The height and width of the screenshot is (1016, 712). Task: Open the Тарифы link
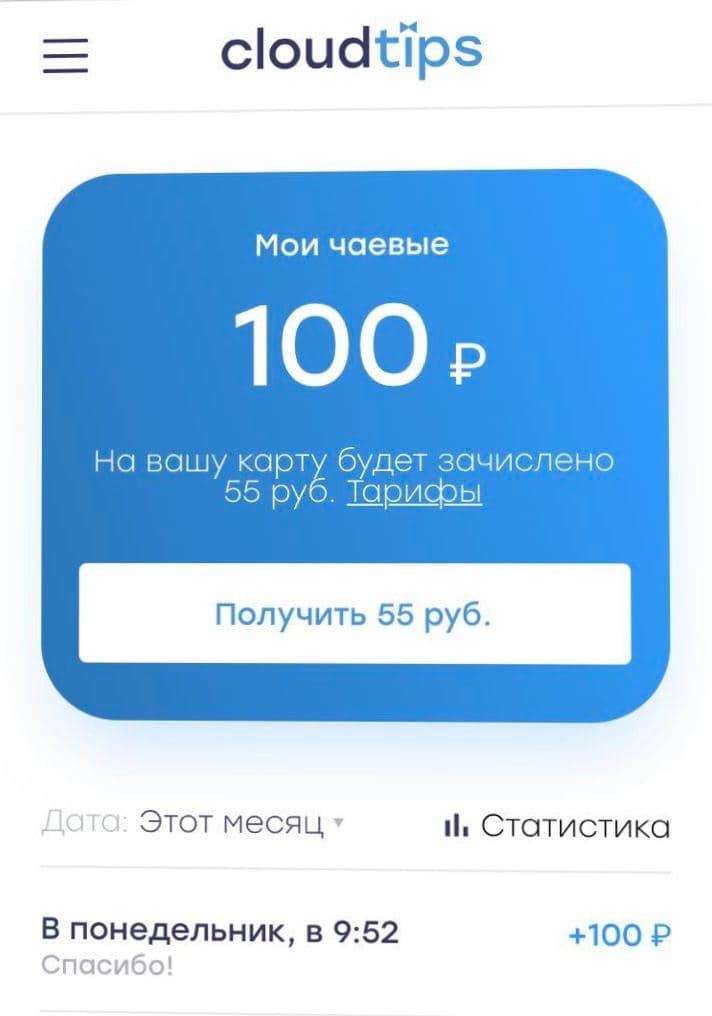click(x=414, y=493)
